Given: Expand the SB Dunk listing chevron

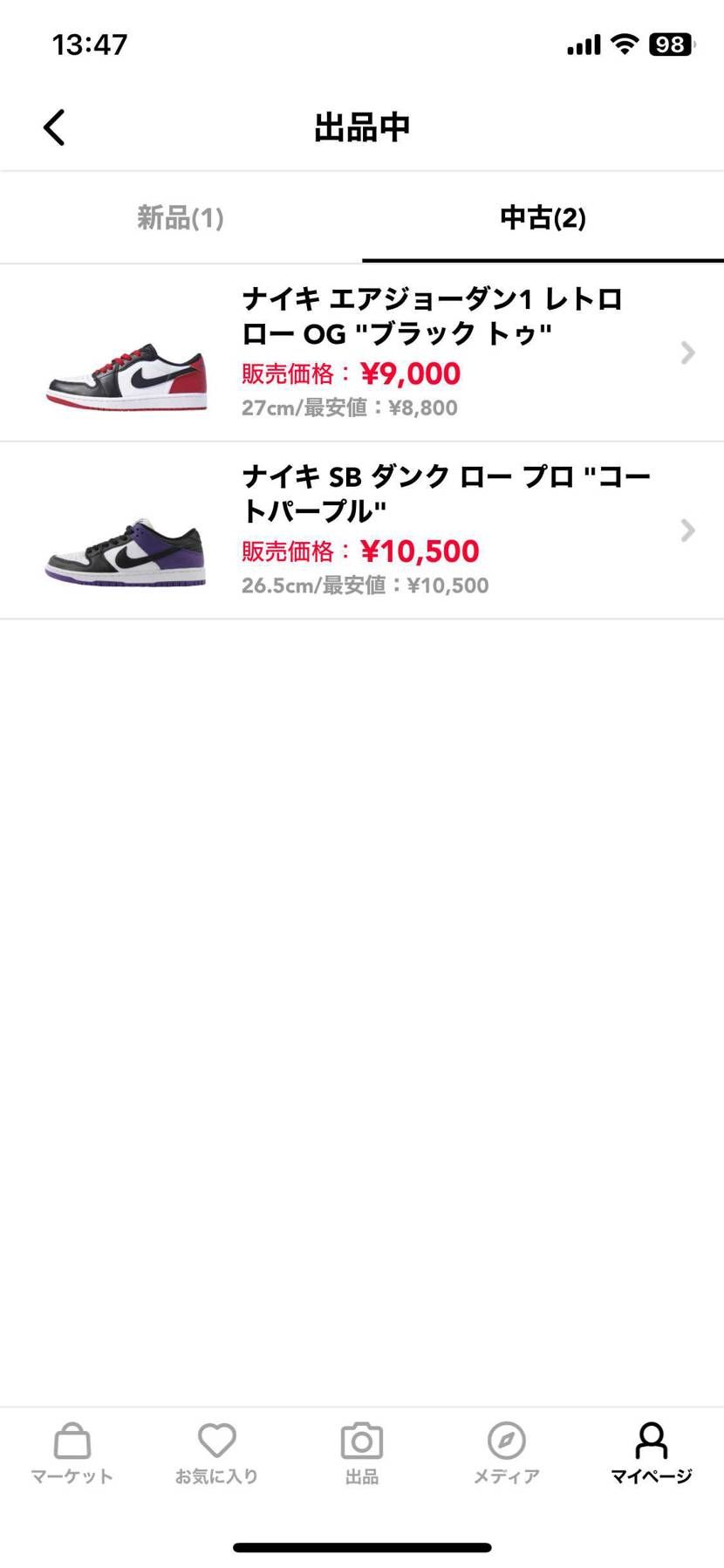Looking at the screenshot, I should coord(687,531).
